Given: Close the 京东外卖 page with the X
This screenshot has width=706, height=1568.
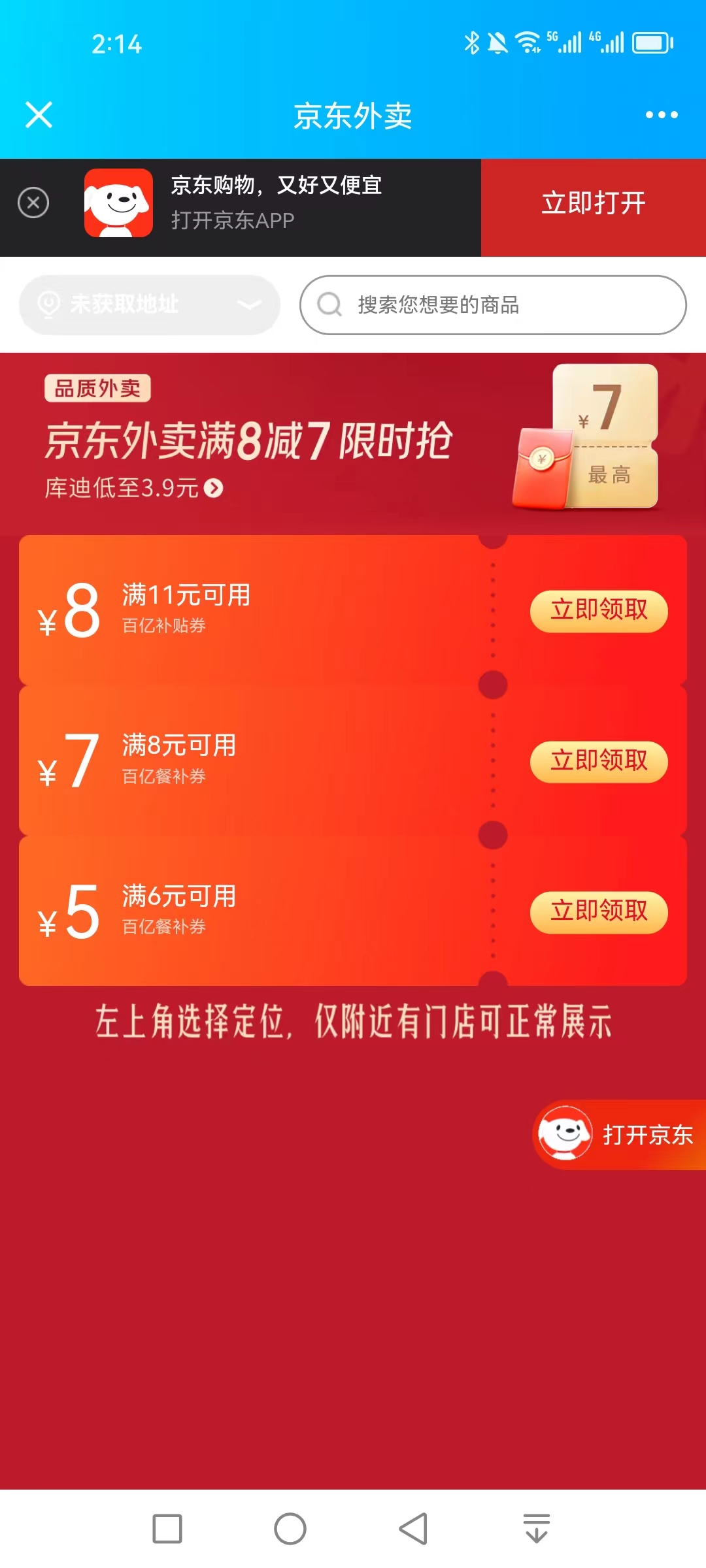Looking at the screenshot, I should (x=39, y=115).
